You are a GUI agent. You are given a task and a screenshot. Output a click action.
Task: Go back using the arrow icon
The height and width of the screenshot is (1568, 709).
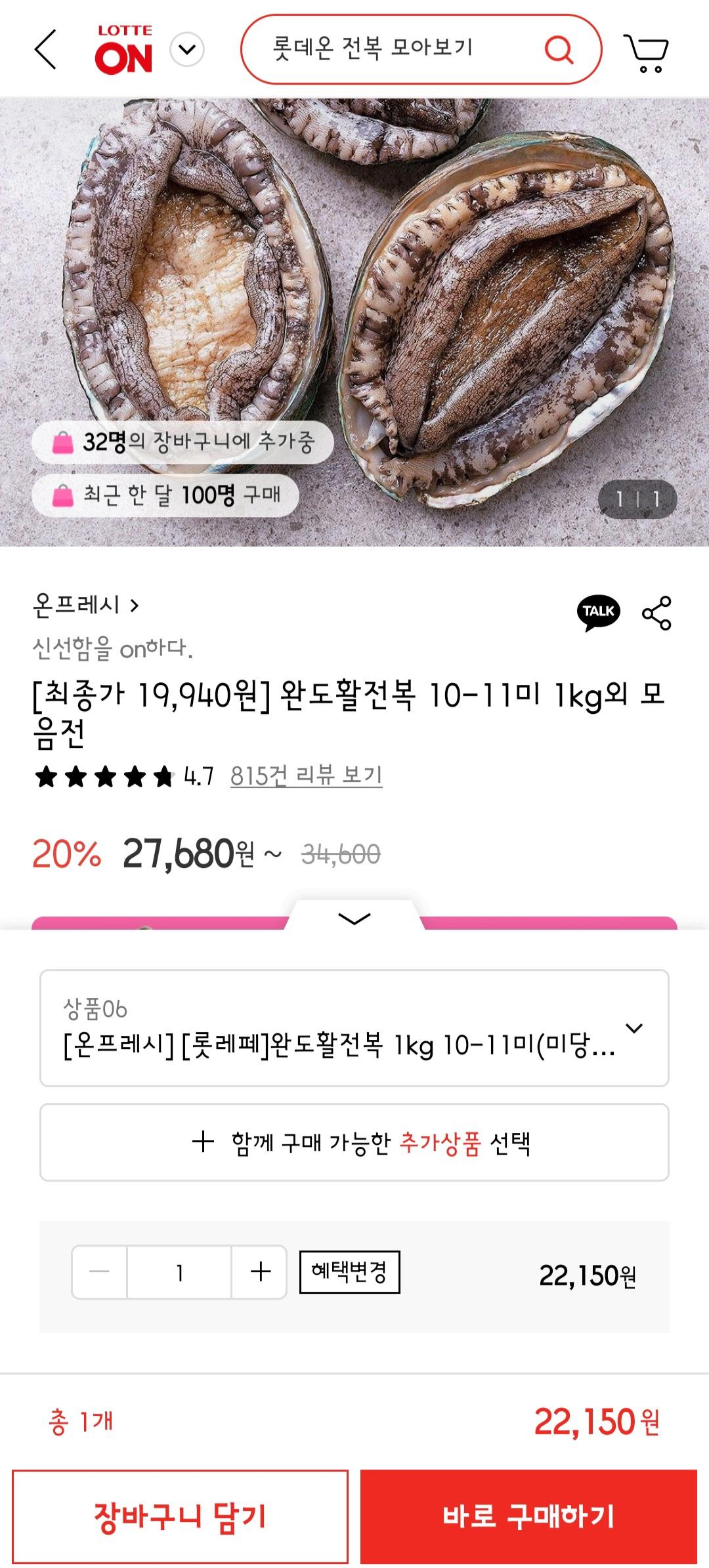tap(46, 49)
